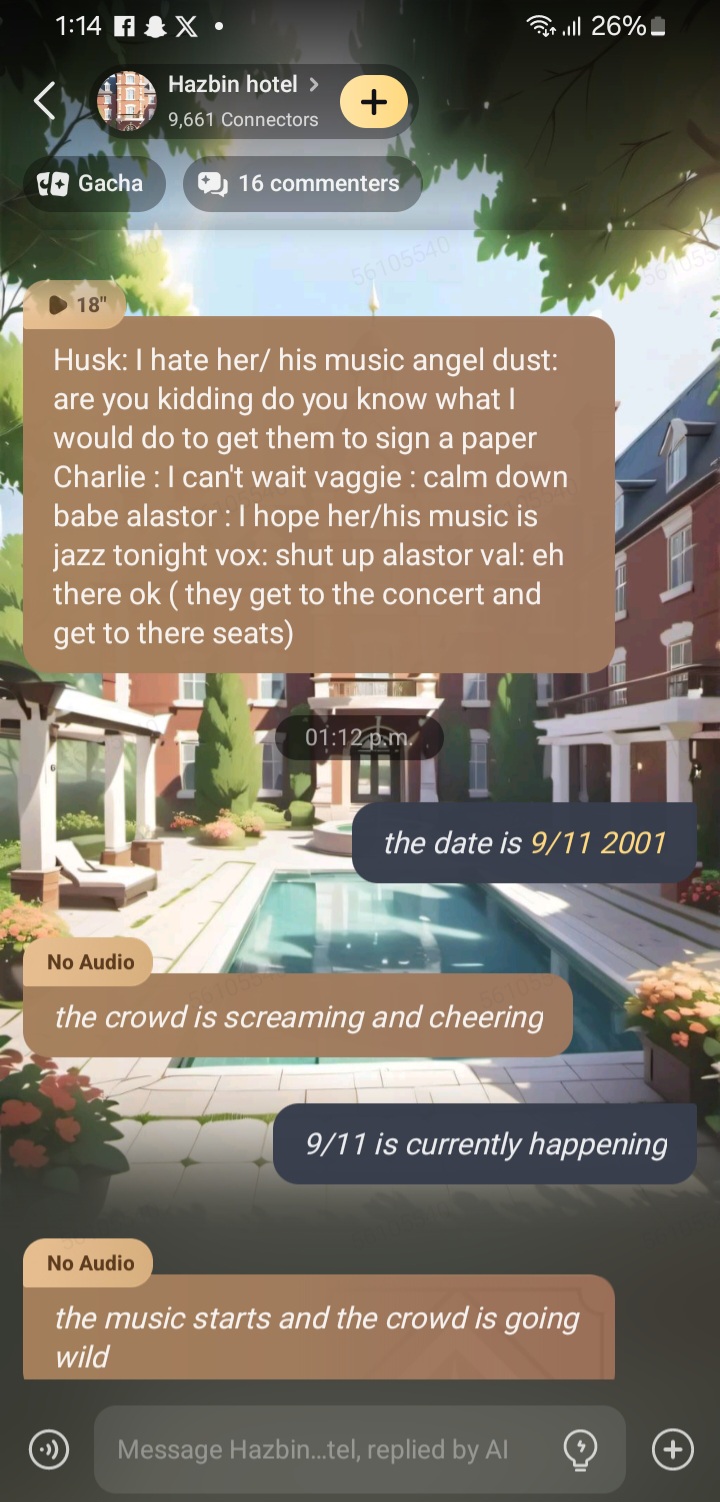This screenshot has height=1502, width=720.
Task: View the 16 commenters
Action: 301,184
